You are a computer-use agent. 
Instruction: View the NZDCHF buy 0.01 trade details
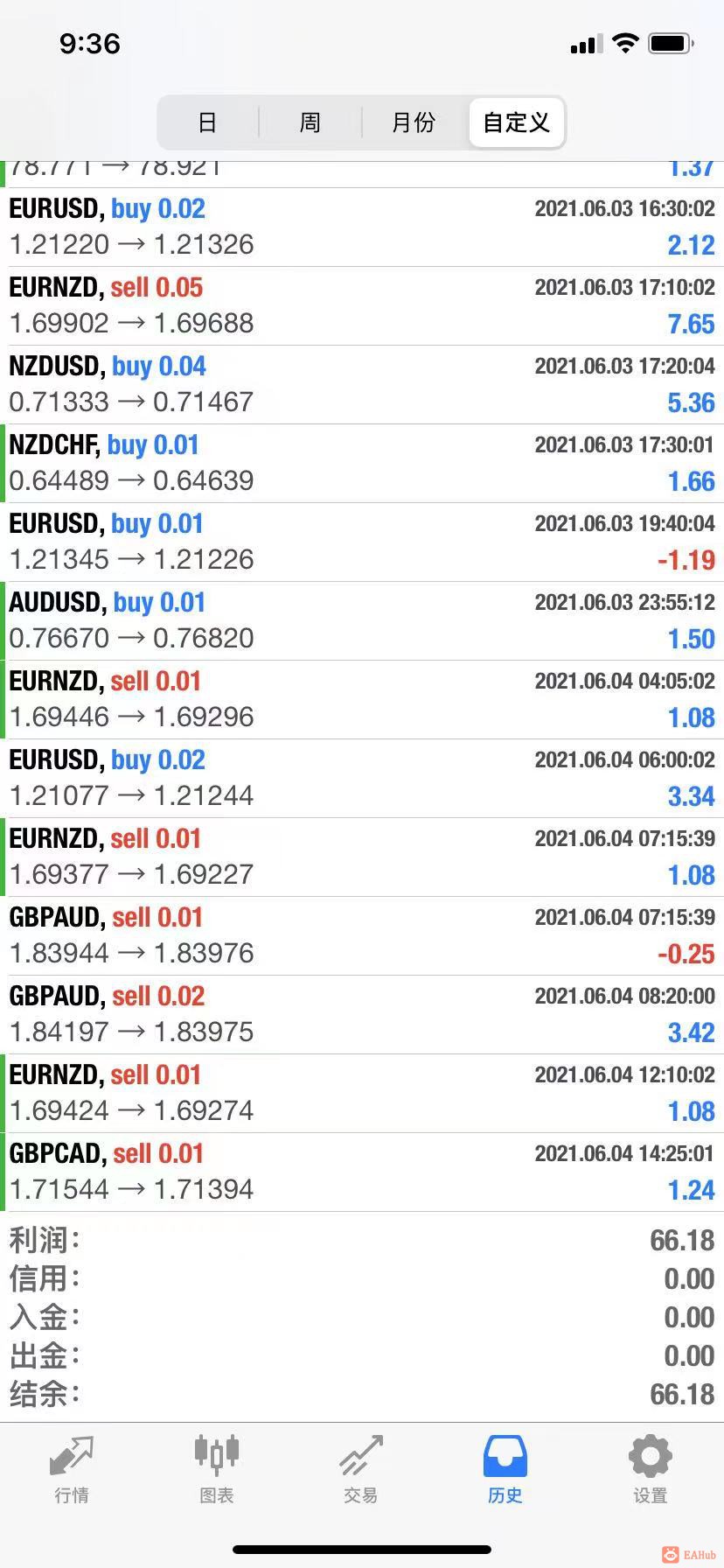362,463
